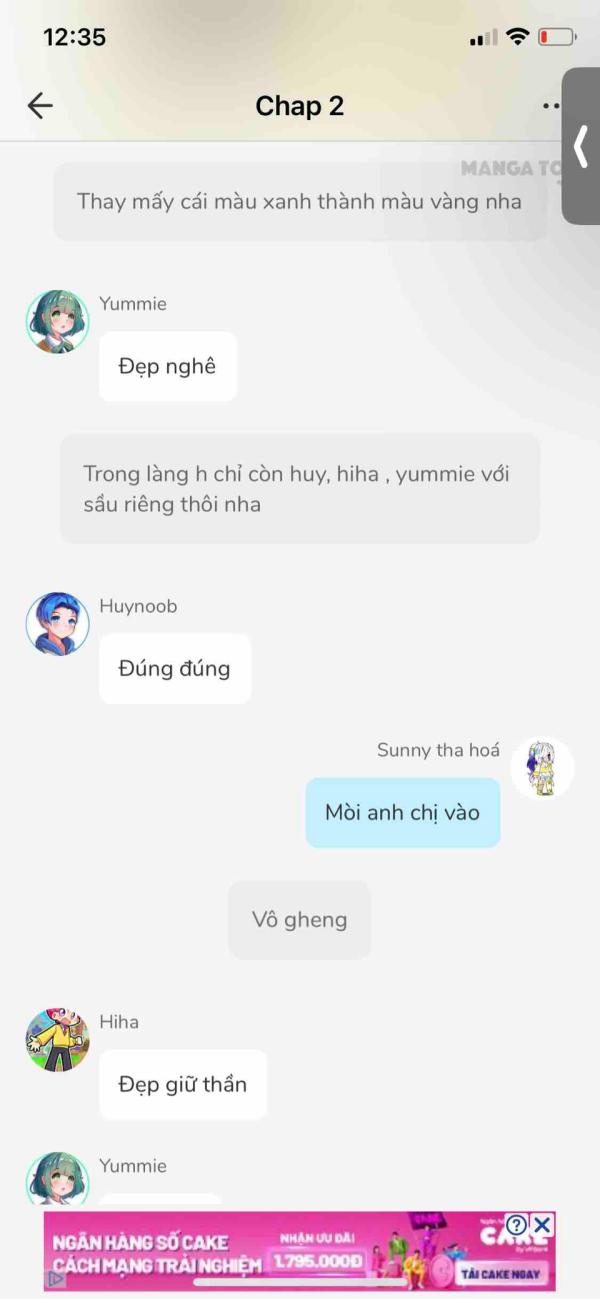Go back from Chap 2
This screenshot has height=1299, width=600.
tap(40, 106)
